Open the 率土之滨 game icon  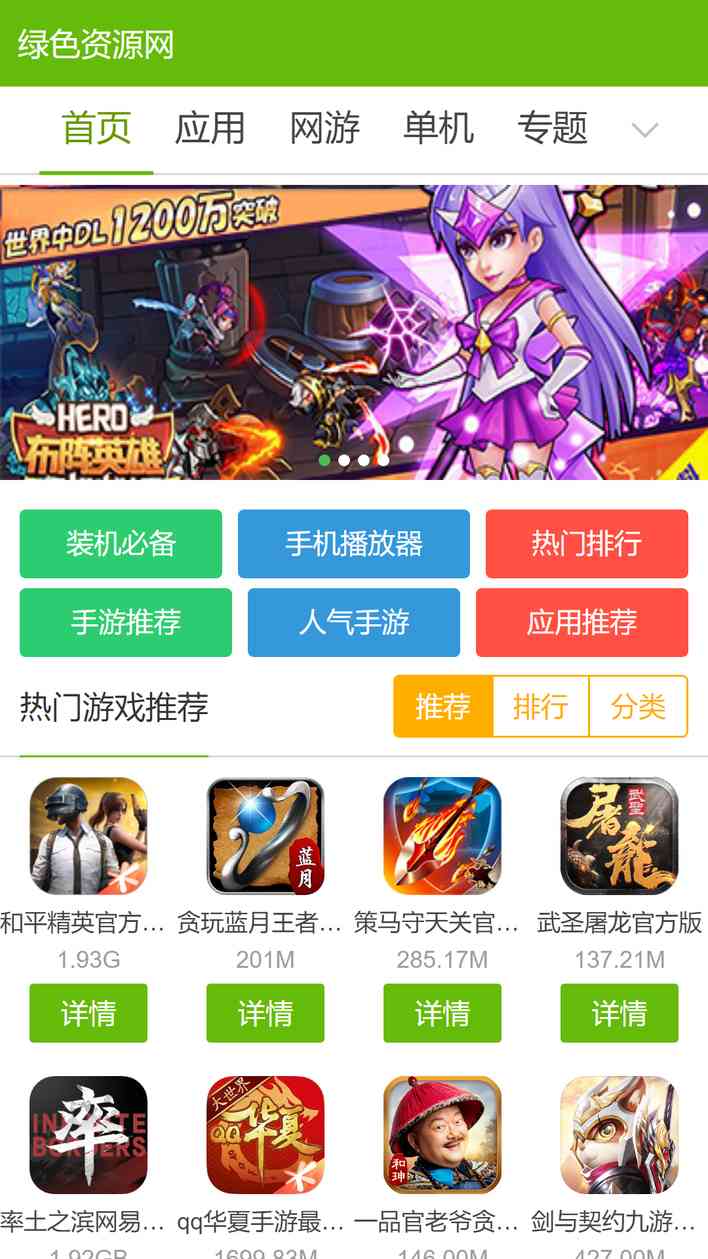[88, 1135]
